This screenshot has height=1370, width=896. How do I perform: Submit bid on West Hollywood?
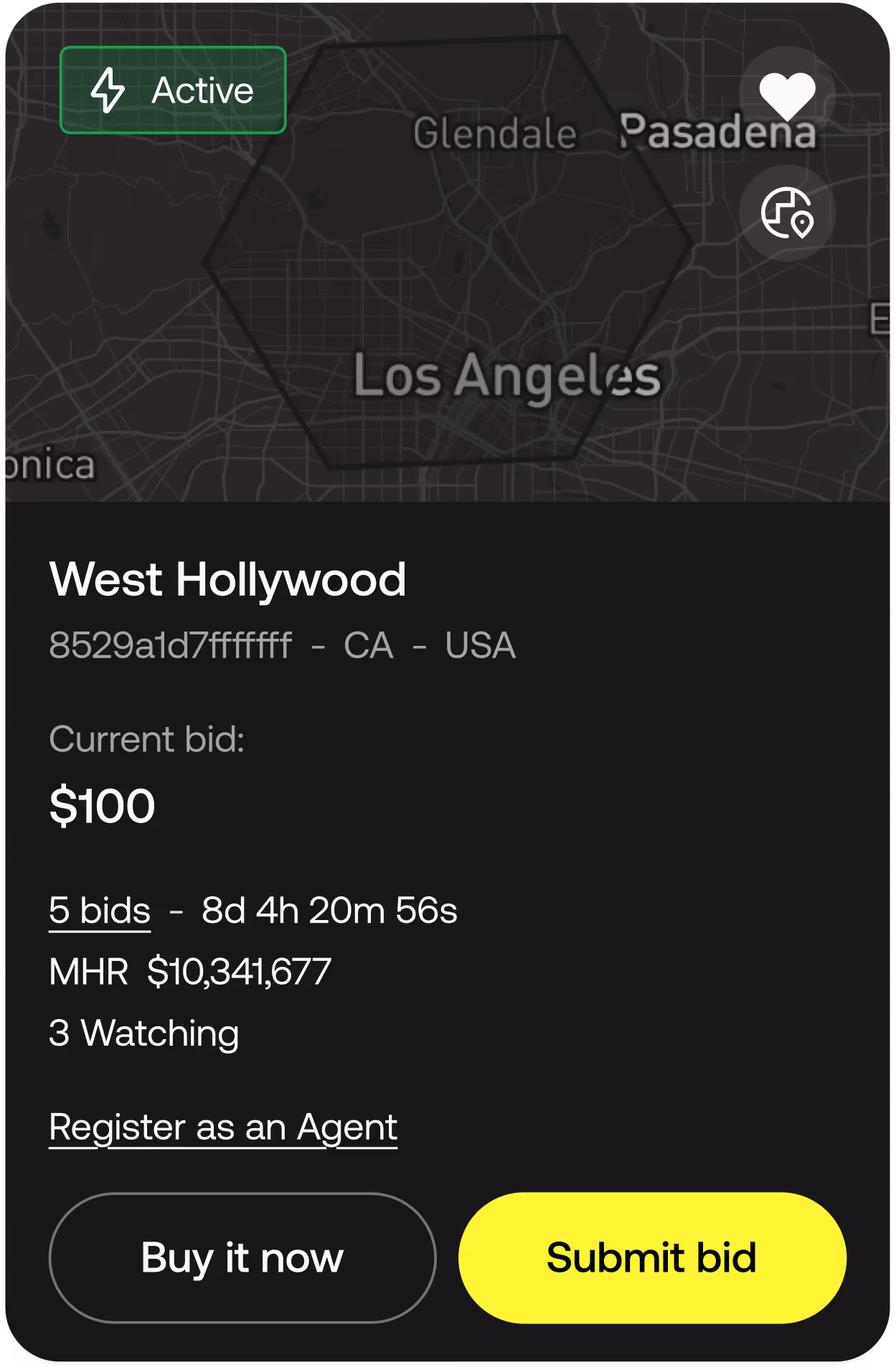[652, 1258]
